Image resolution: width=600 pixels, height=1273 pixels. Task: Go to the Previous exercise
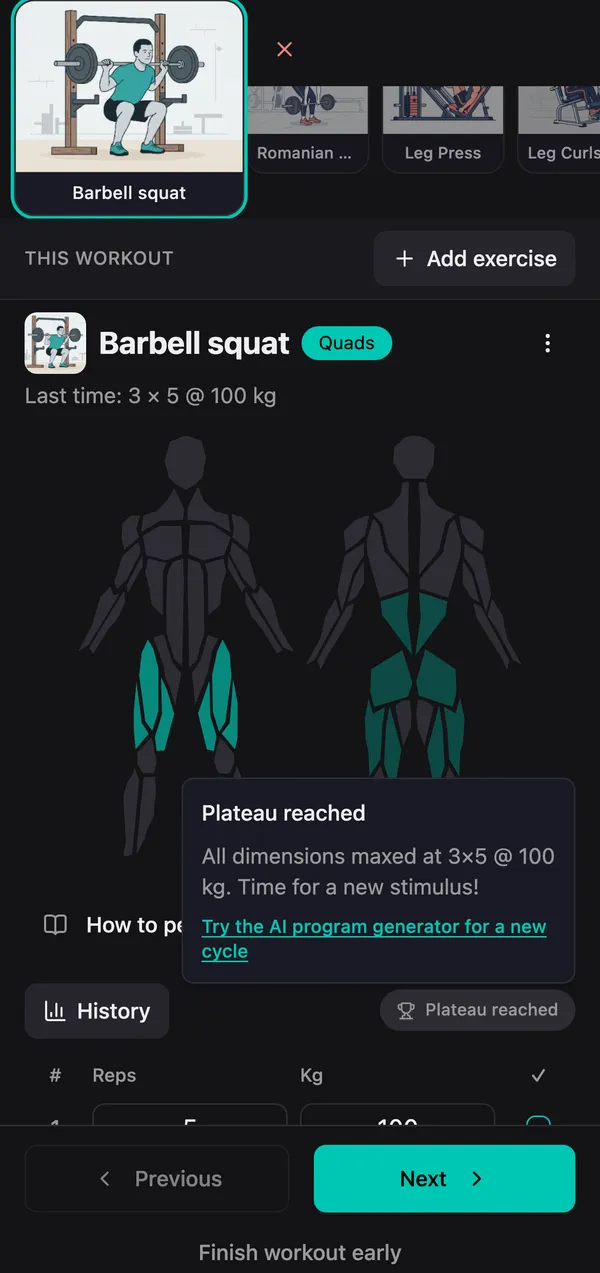tap(157, 1179)
